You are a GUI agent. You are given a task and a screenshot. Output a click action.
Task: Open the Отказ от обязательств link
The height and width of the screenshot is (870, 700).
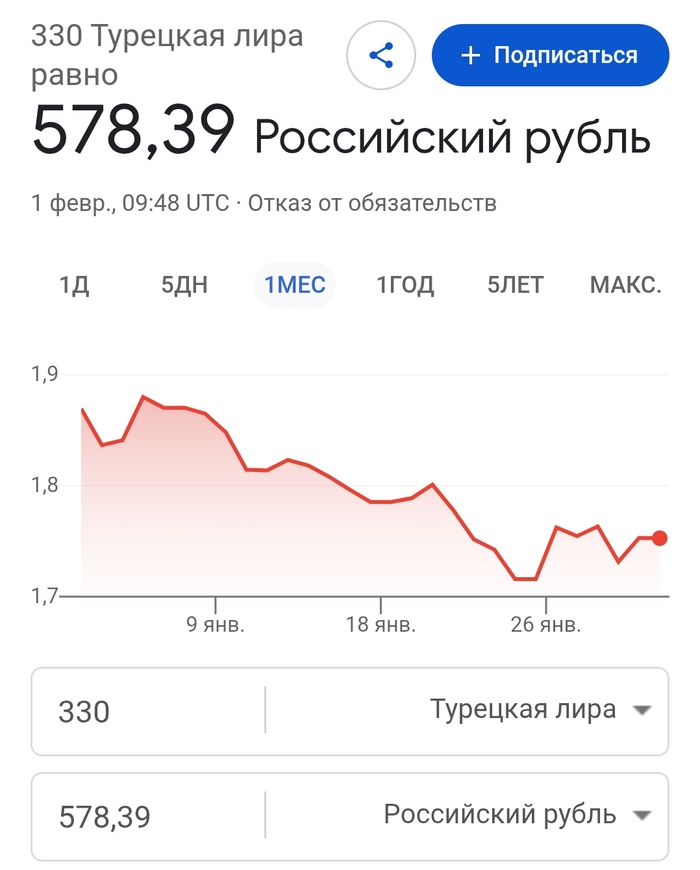372,204
